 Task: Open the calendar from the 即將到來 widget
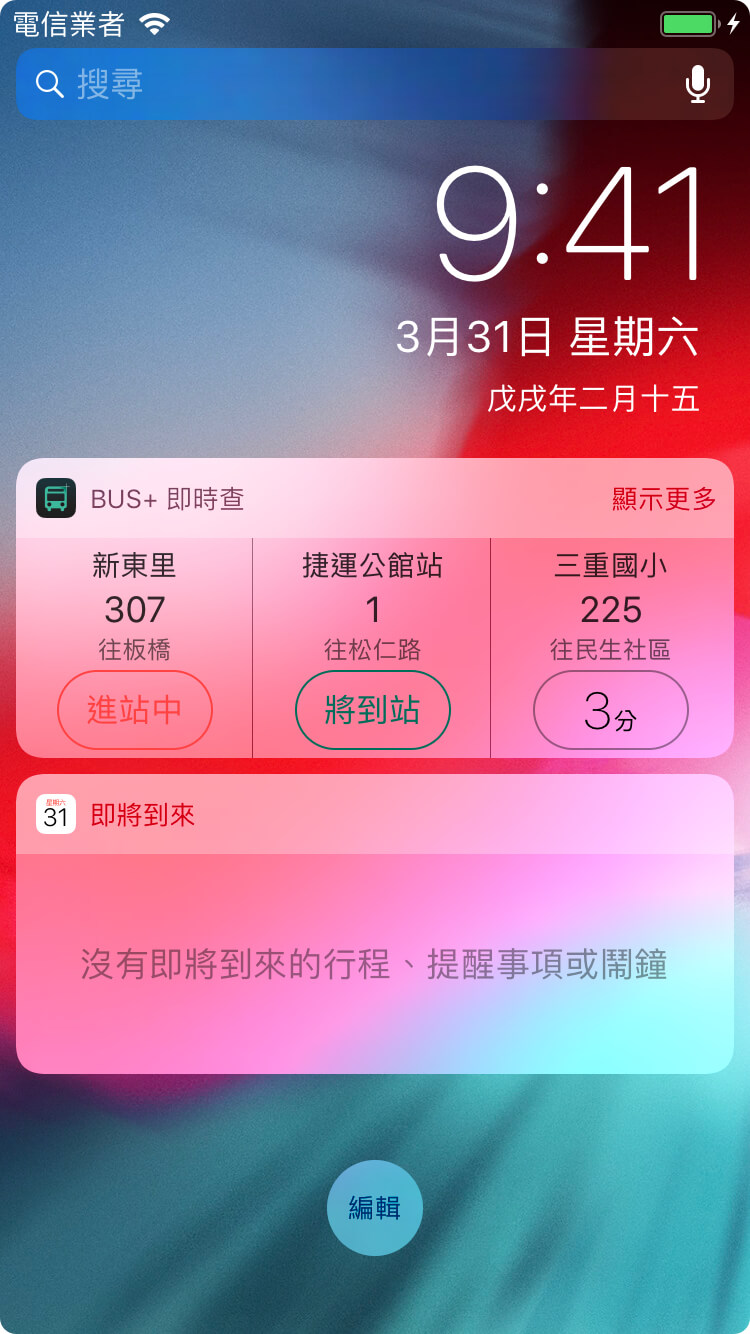click(56, 815)
